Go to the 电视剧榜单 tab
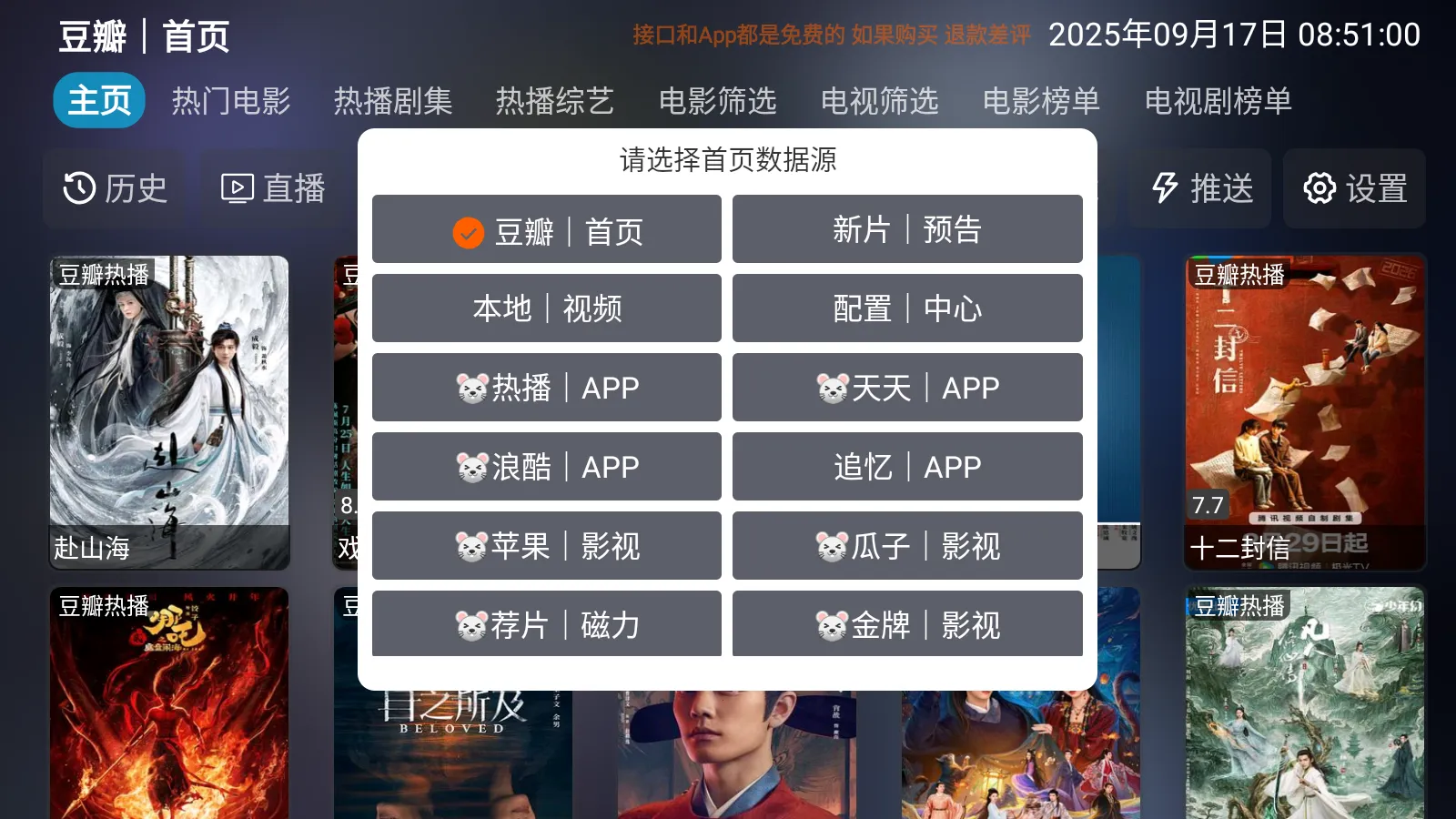The width and height of the screenshot is (1456, 819). tap(1218, 100)
